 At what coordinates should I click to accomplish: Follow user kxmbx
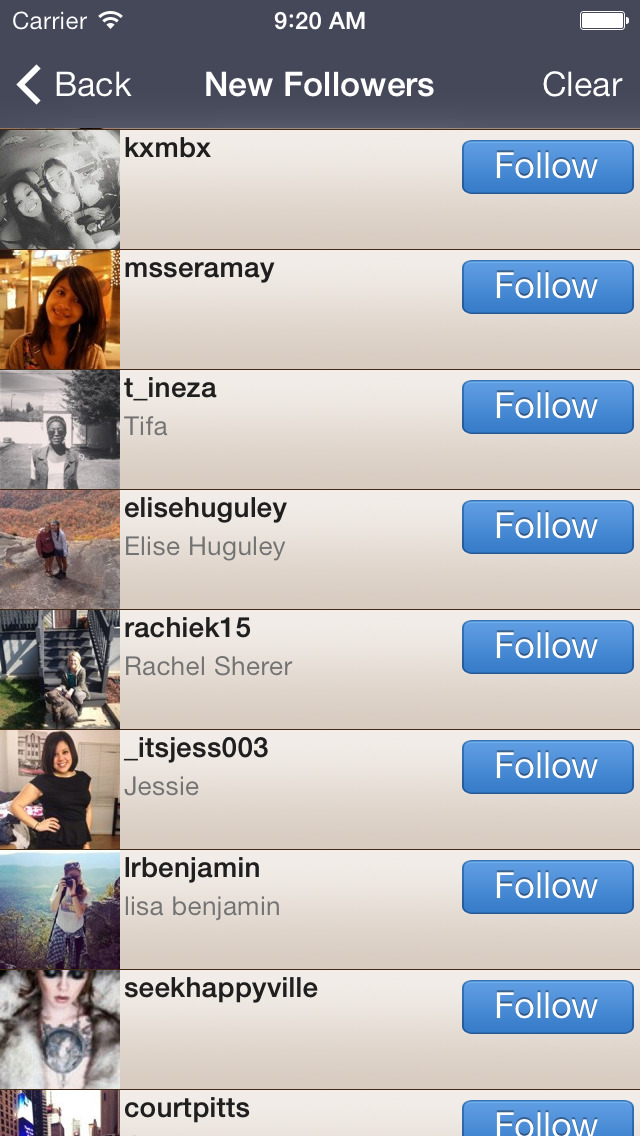point(547,167)
